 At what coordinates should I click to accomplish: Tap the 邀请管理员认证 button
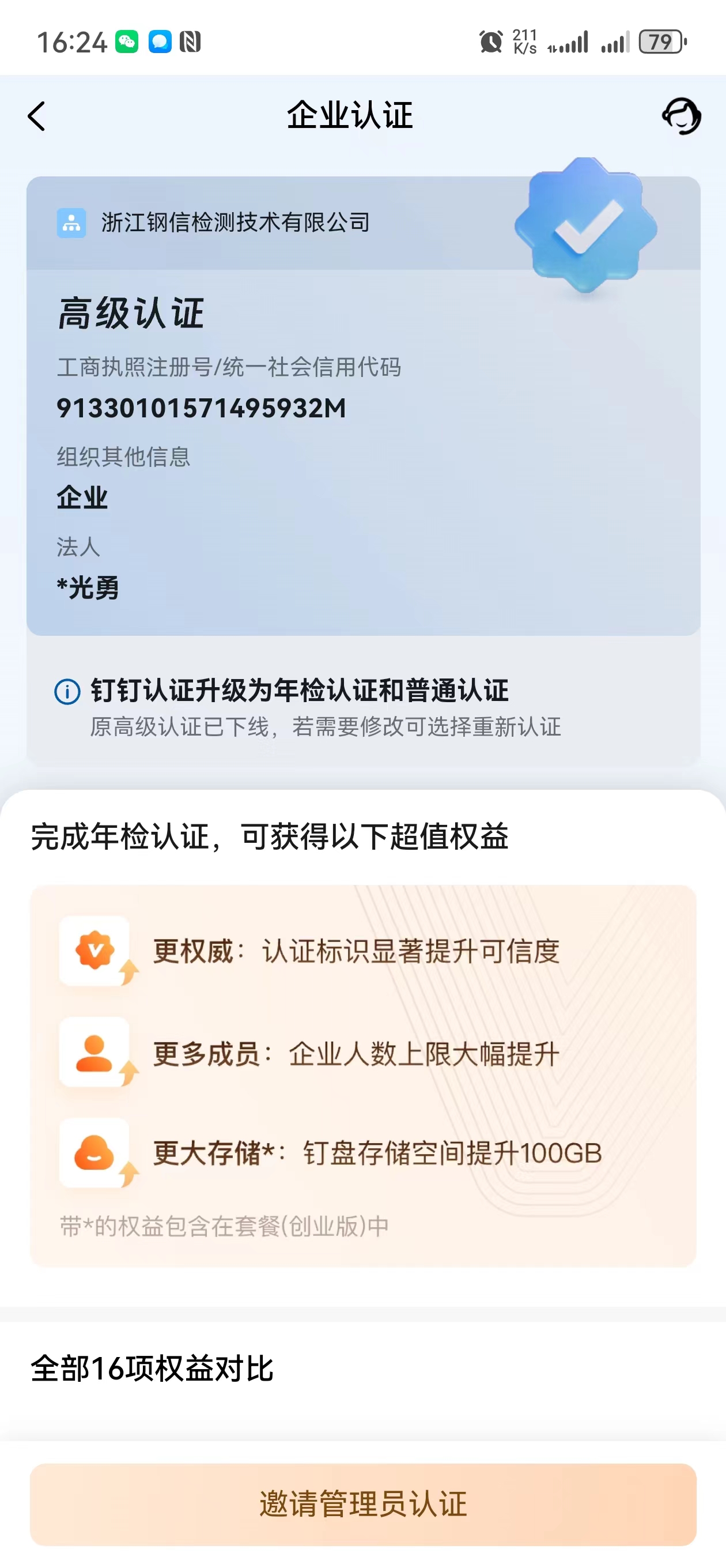tap(362, 1503)
